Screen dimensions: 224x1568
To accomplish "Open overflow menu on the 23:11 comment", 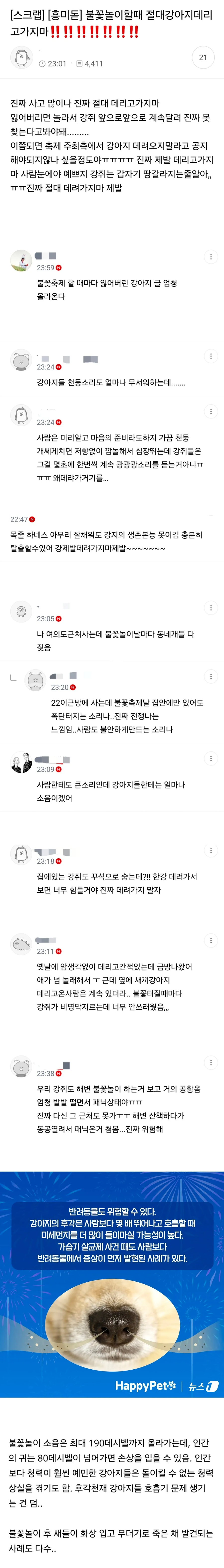I will click(x=211, y=940).
